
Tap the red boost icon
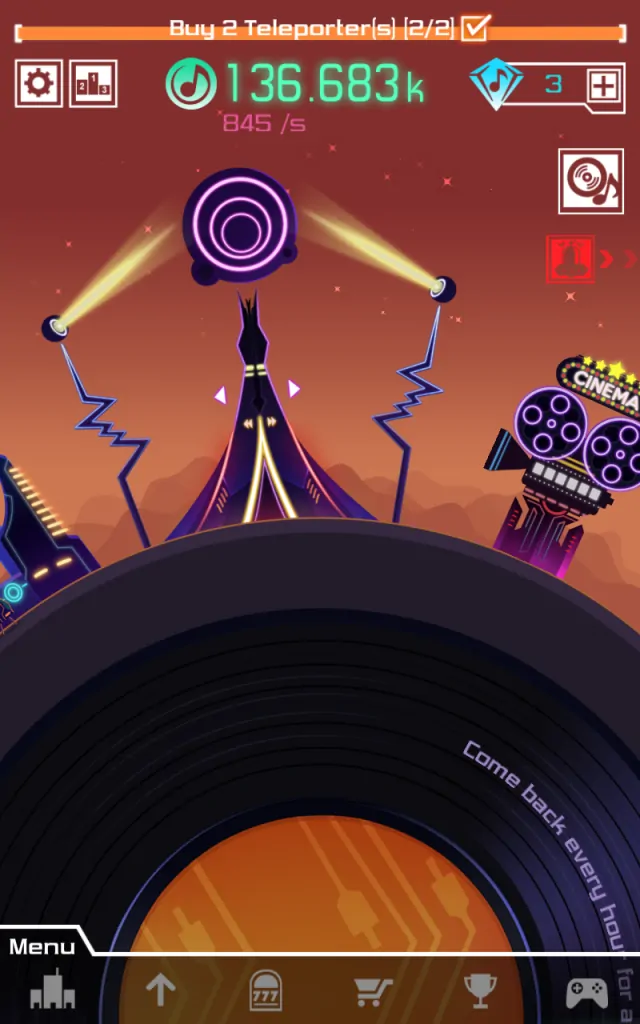coord(571,259)
